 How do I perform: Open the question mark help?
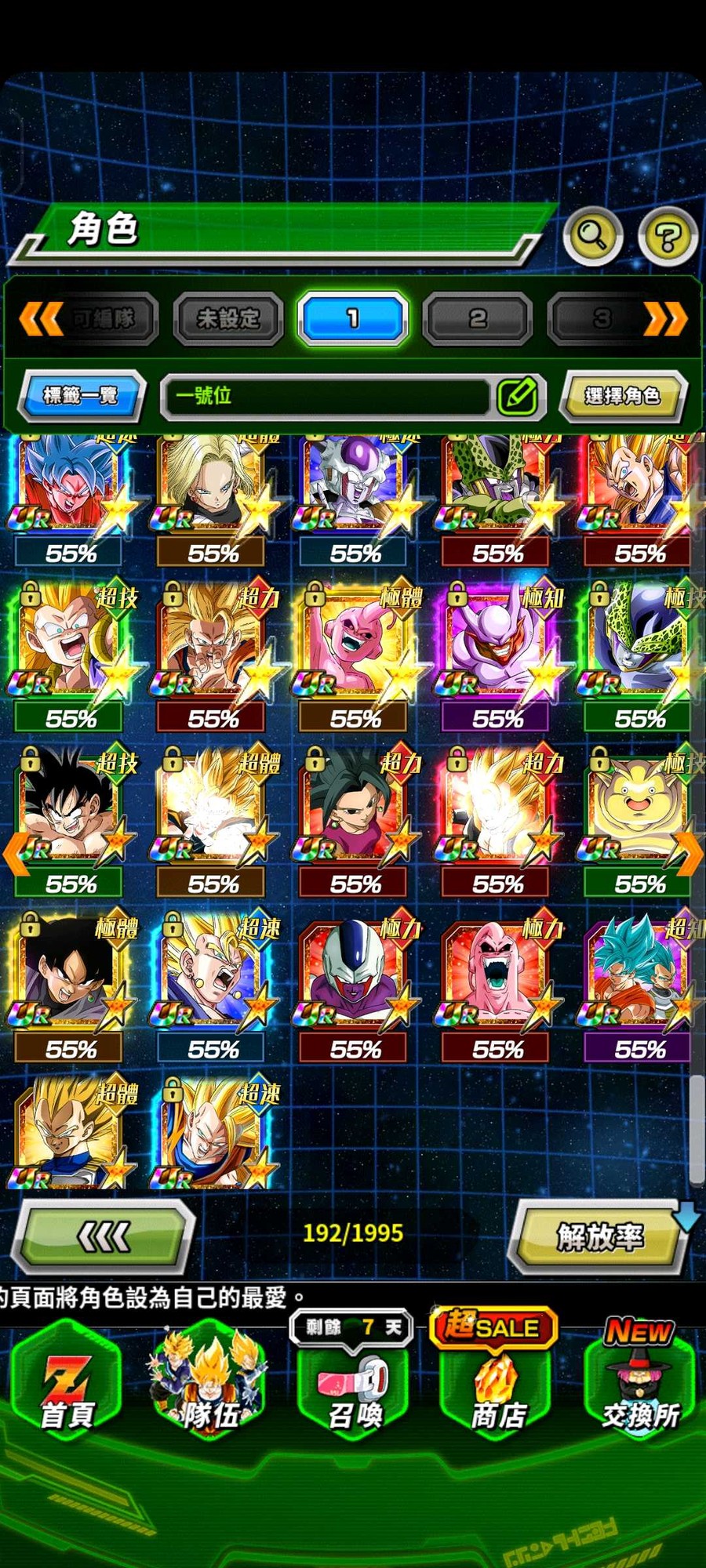tap(668, 236)
